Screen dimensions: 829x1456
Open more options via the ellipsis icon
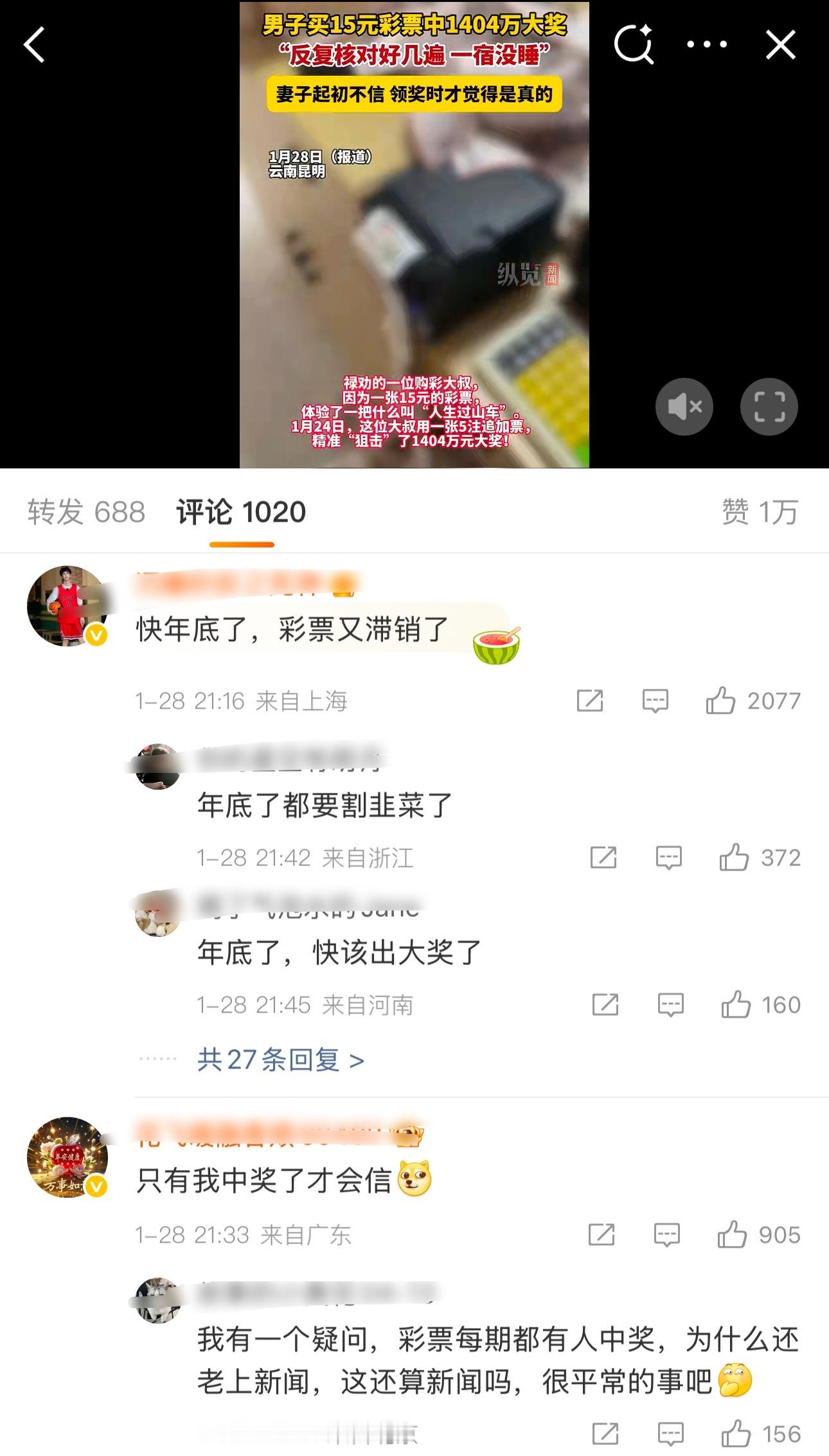click(706, 44)
